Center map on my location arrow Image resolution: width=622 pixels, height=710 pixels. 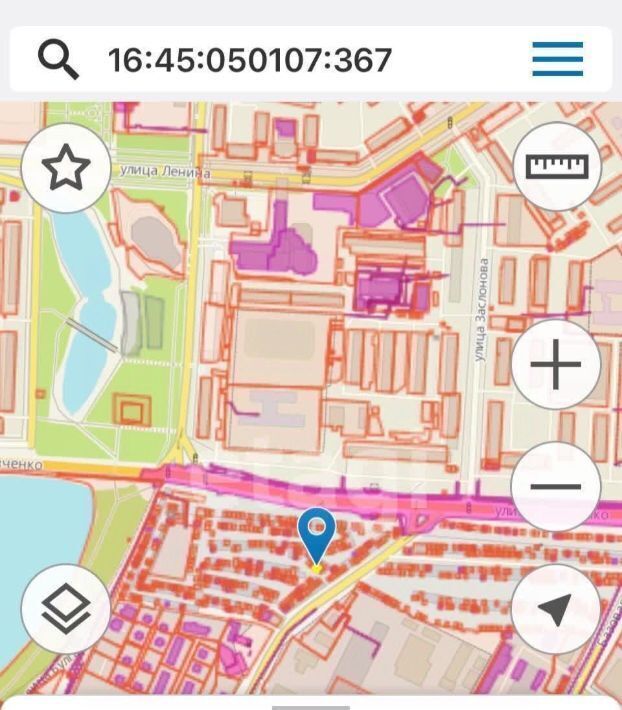click(556, 608)
